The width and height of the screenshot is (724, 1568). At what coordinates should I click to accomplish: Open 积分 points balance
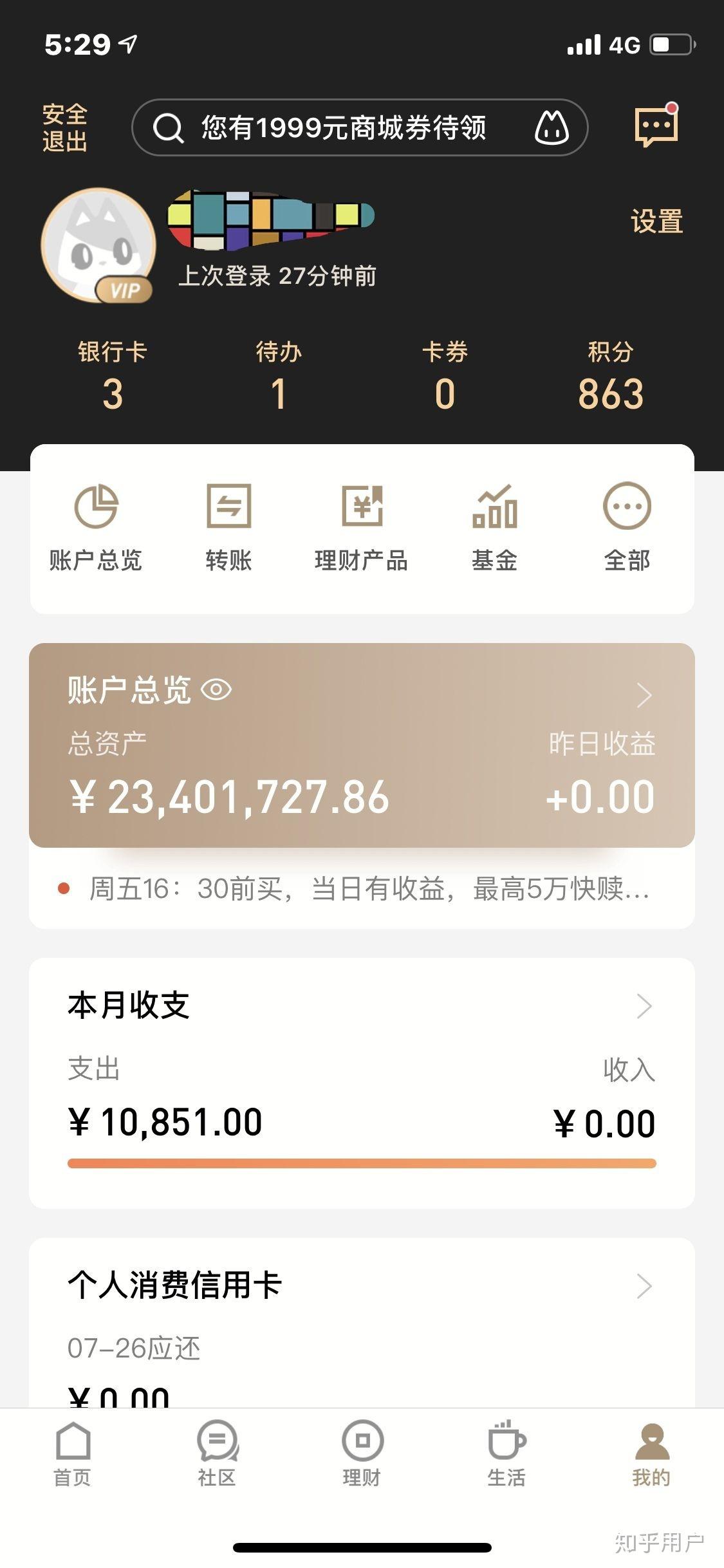click(610, 377)
